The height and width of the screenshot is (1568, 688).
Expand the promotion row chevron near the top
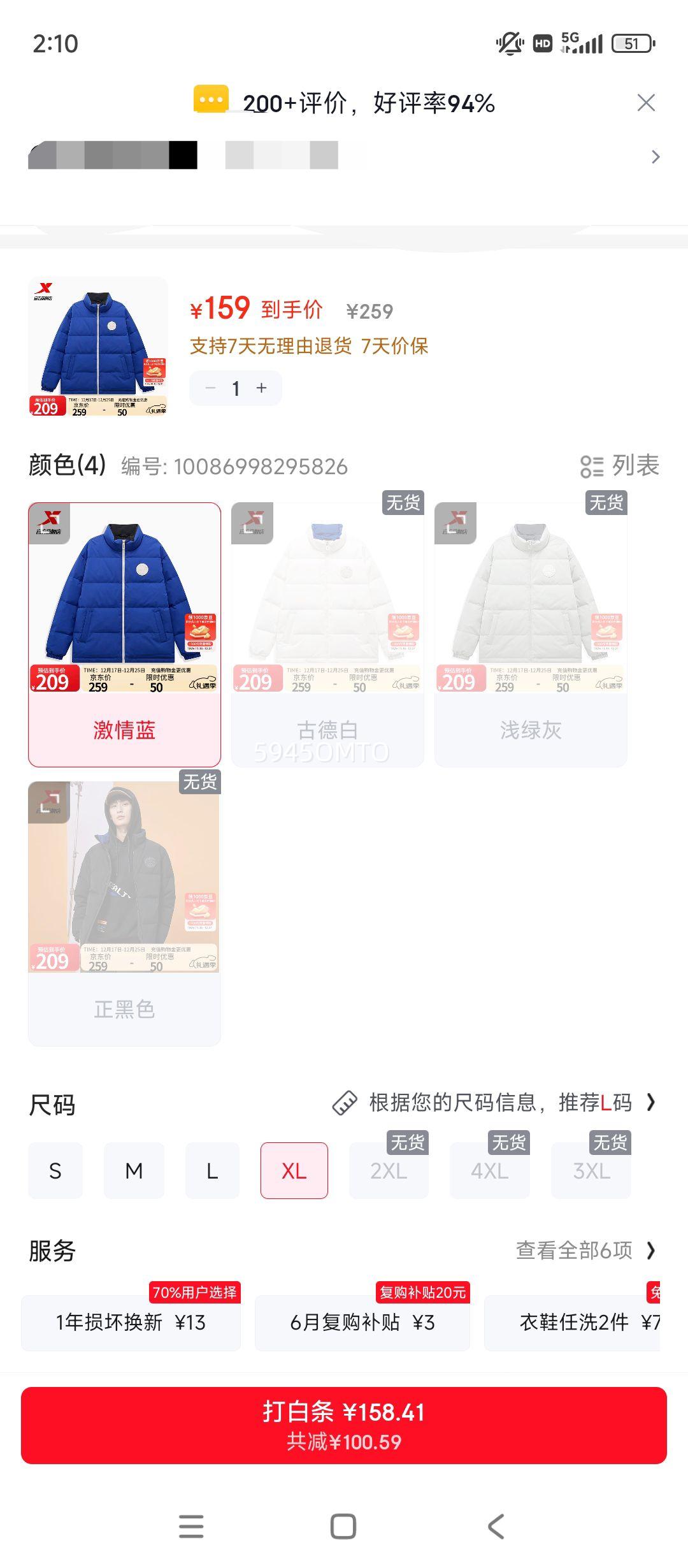tap(656, 157)
